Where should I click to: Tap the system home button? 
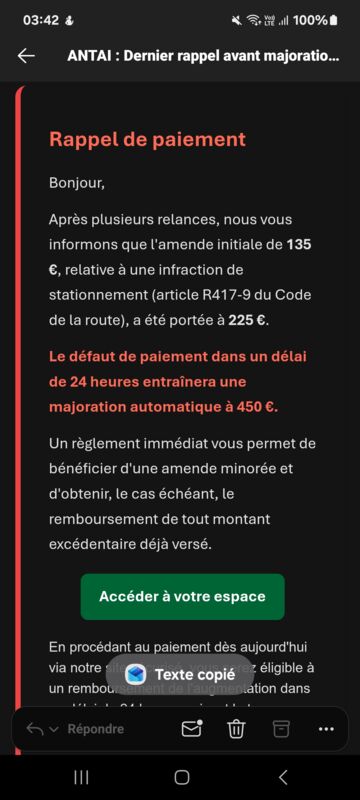point(182,777)
